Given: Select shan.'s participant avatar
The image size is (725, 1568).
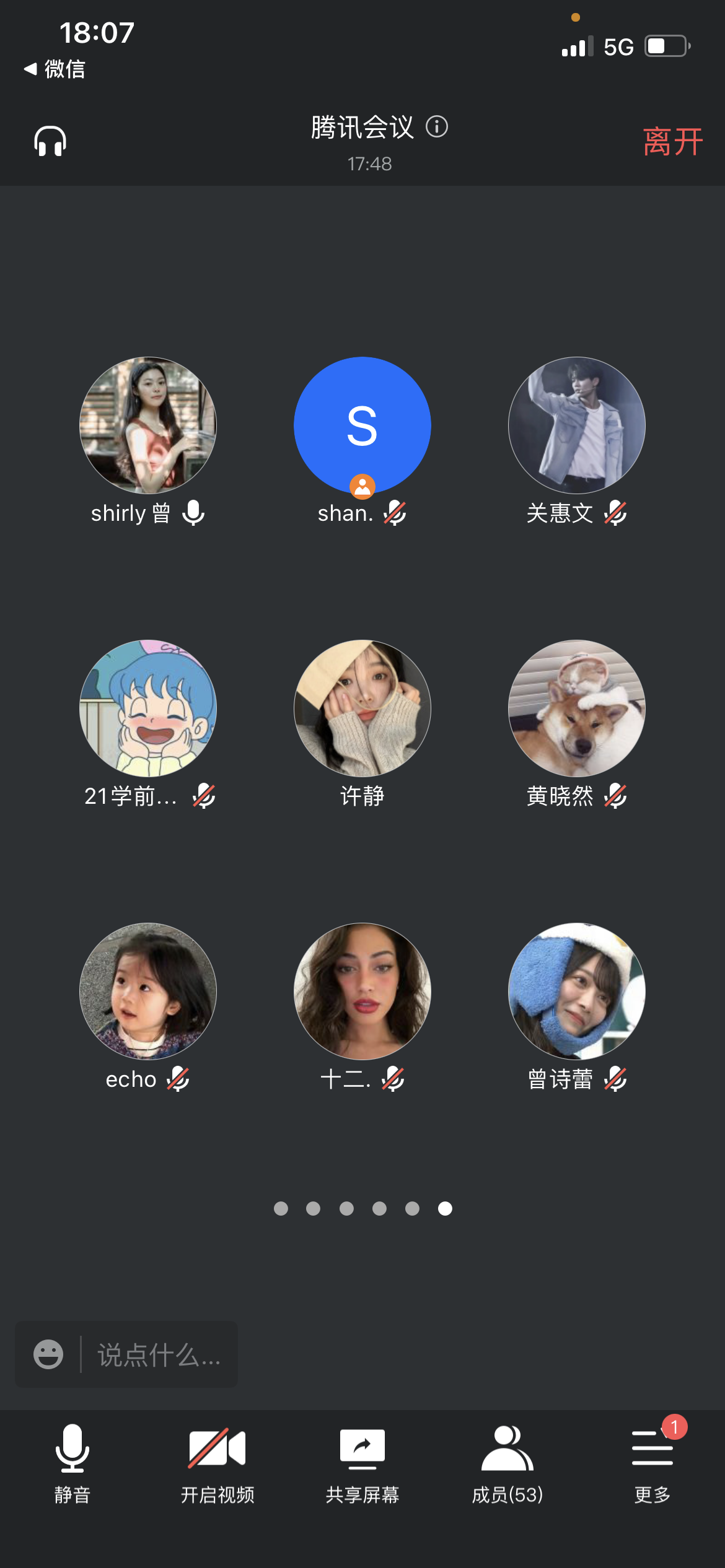Looking at the screenshot, I should tap(362, 425).
